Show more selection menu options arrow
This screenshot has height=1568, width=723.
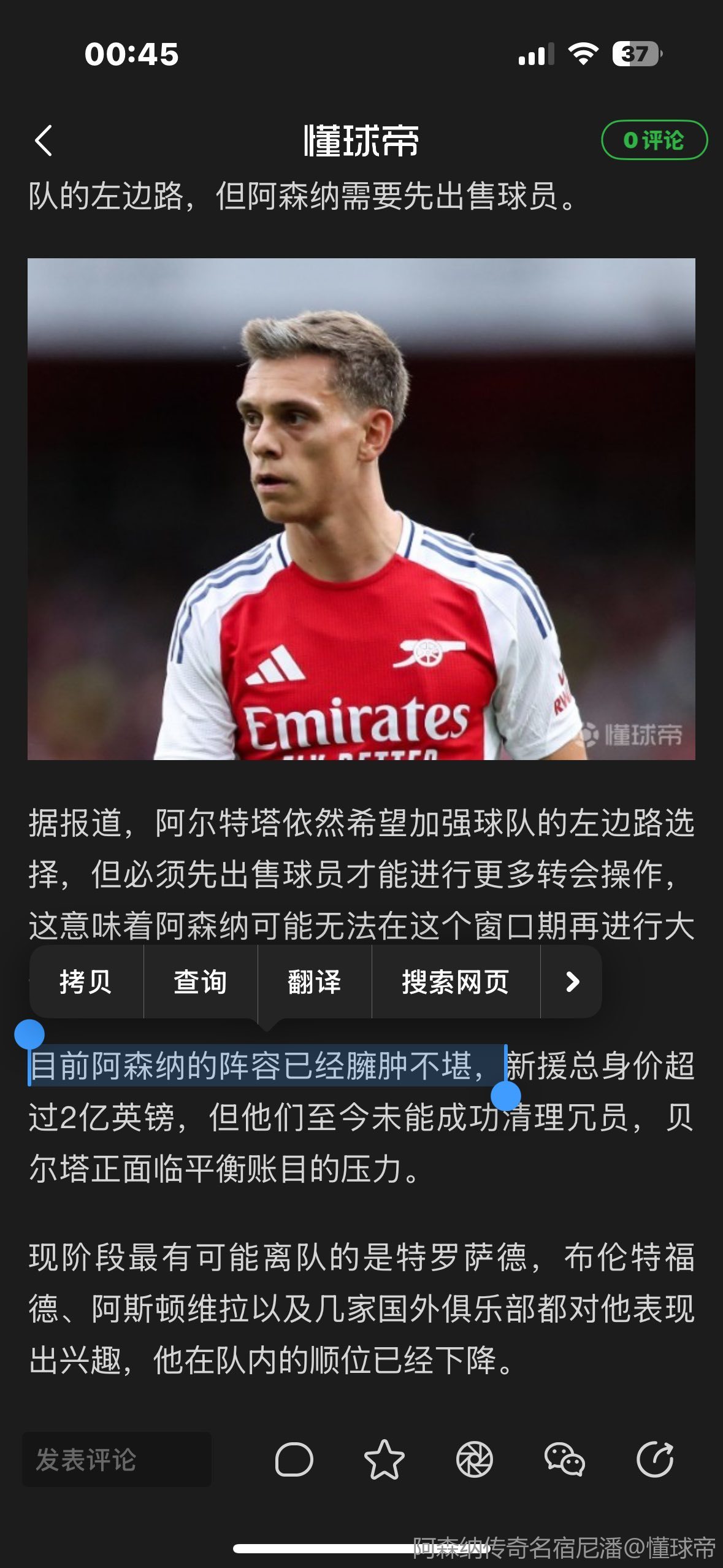click(x=572, y=982)
